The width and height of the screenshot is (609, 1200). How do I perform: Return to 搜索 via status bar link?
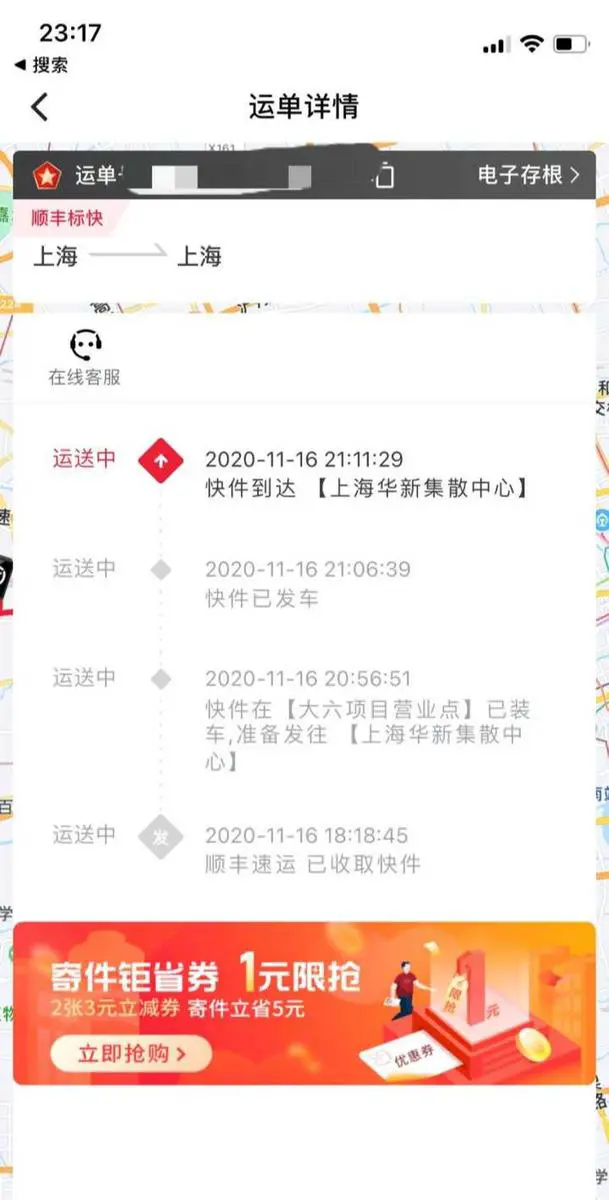[x=41, y=65]
